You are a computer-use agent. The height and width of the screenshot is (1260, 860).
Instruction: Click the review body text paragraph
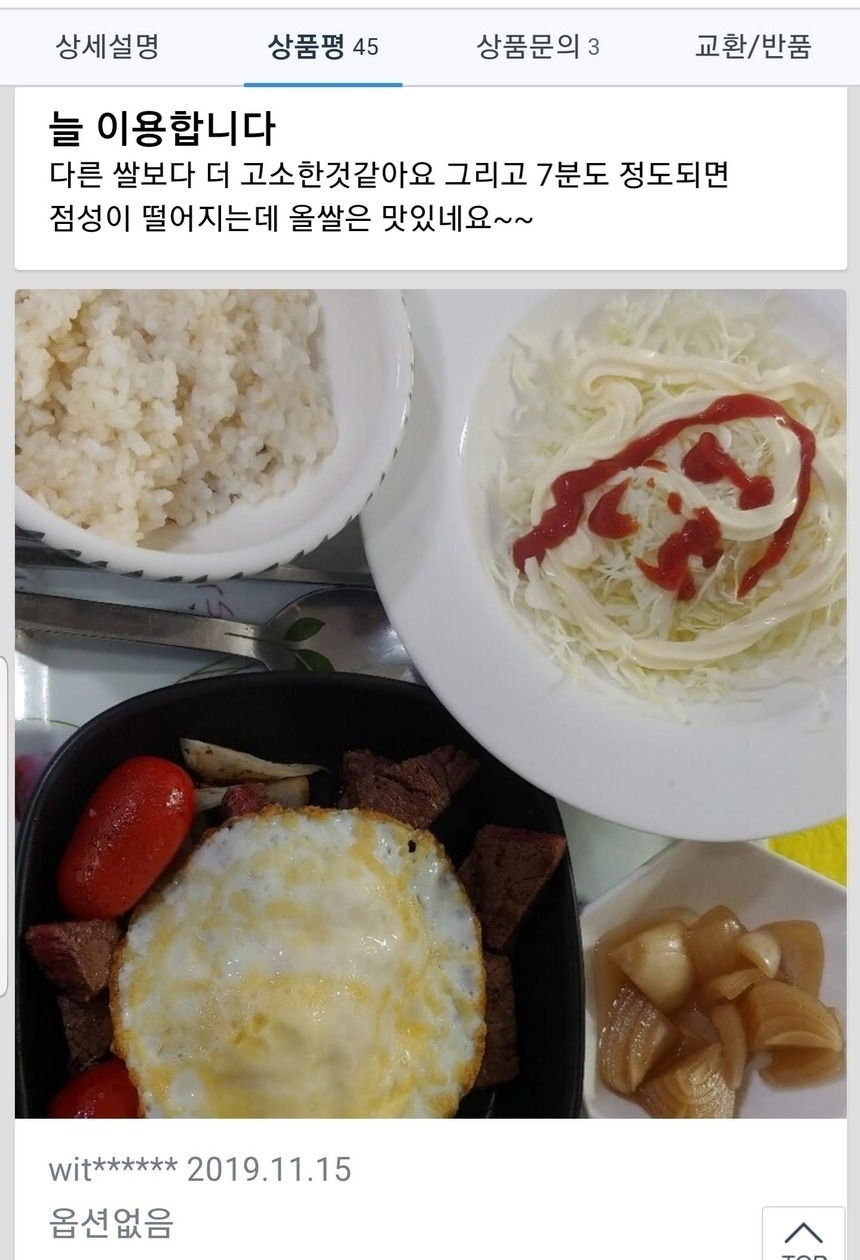pyautogui.click(x=390, y=196)
